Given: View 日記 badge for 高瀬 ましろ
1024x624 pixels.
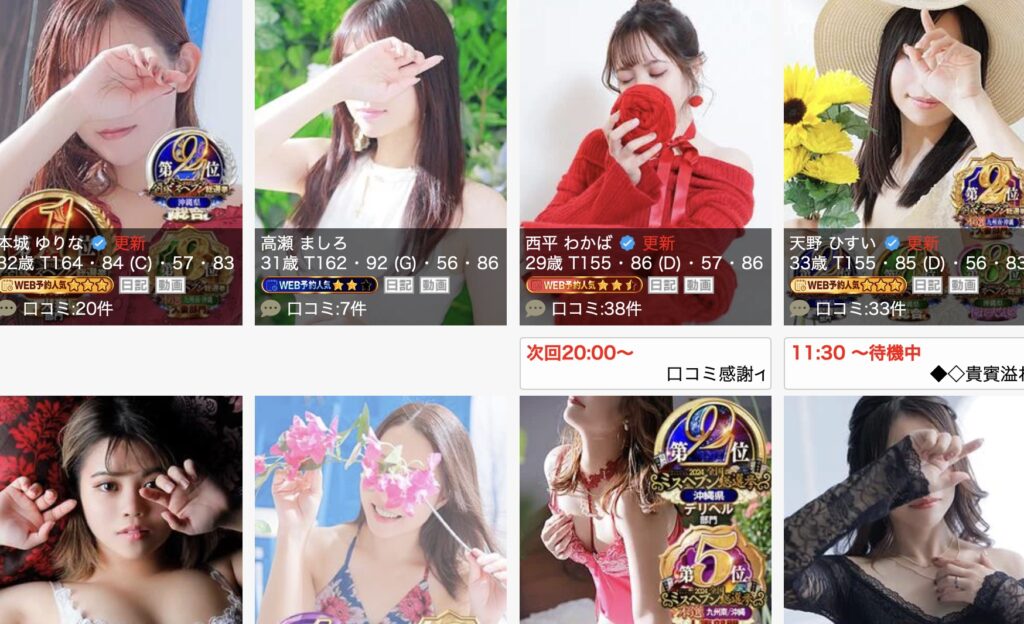Looking at the screenshot, I should pyautogui.click(x=399, y=285).
